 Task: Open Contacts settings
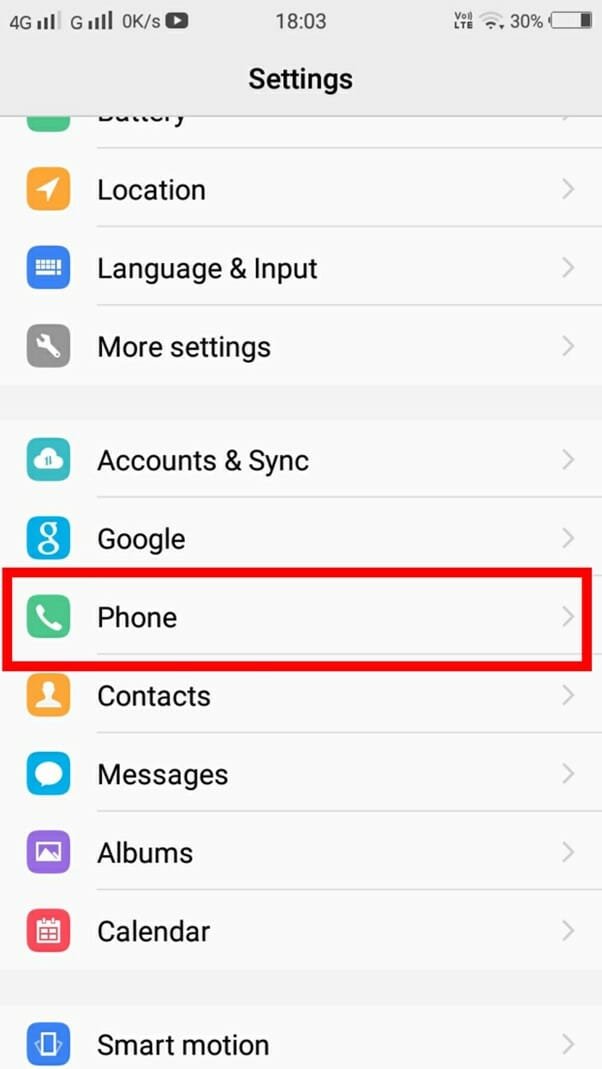[301, 695]
